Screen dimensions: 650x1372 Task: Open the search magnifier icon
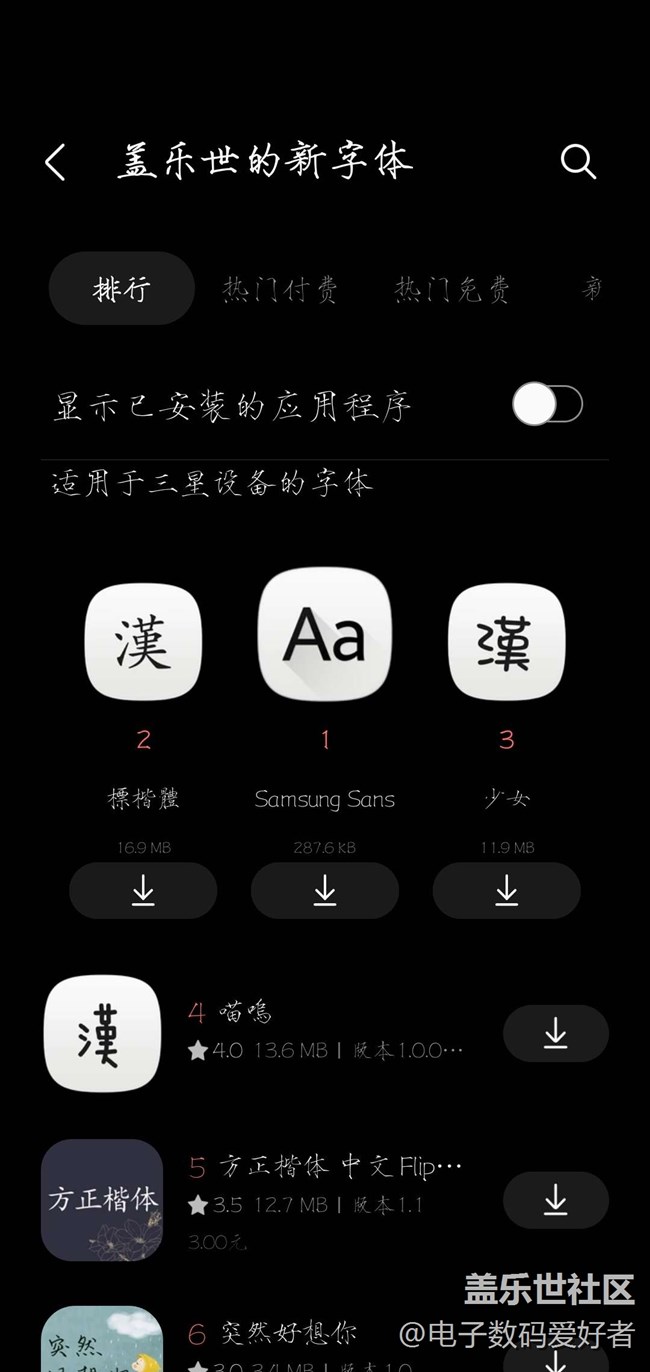click(x=578, y=161)
